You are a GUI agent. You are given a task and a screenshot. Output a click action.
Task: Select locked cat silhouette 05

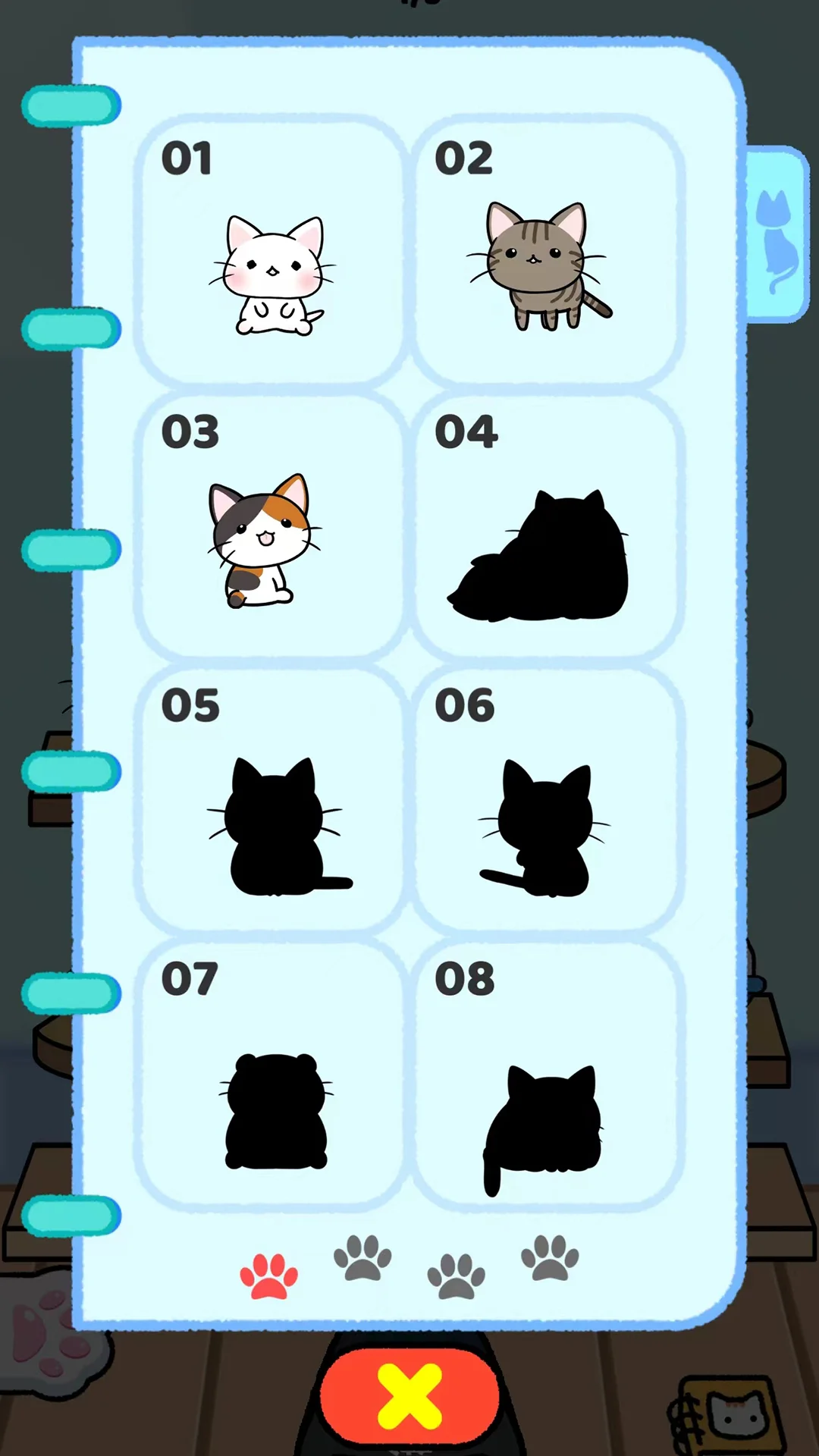pyautogui.click(x=271, y=800)
